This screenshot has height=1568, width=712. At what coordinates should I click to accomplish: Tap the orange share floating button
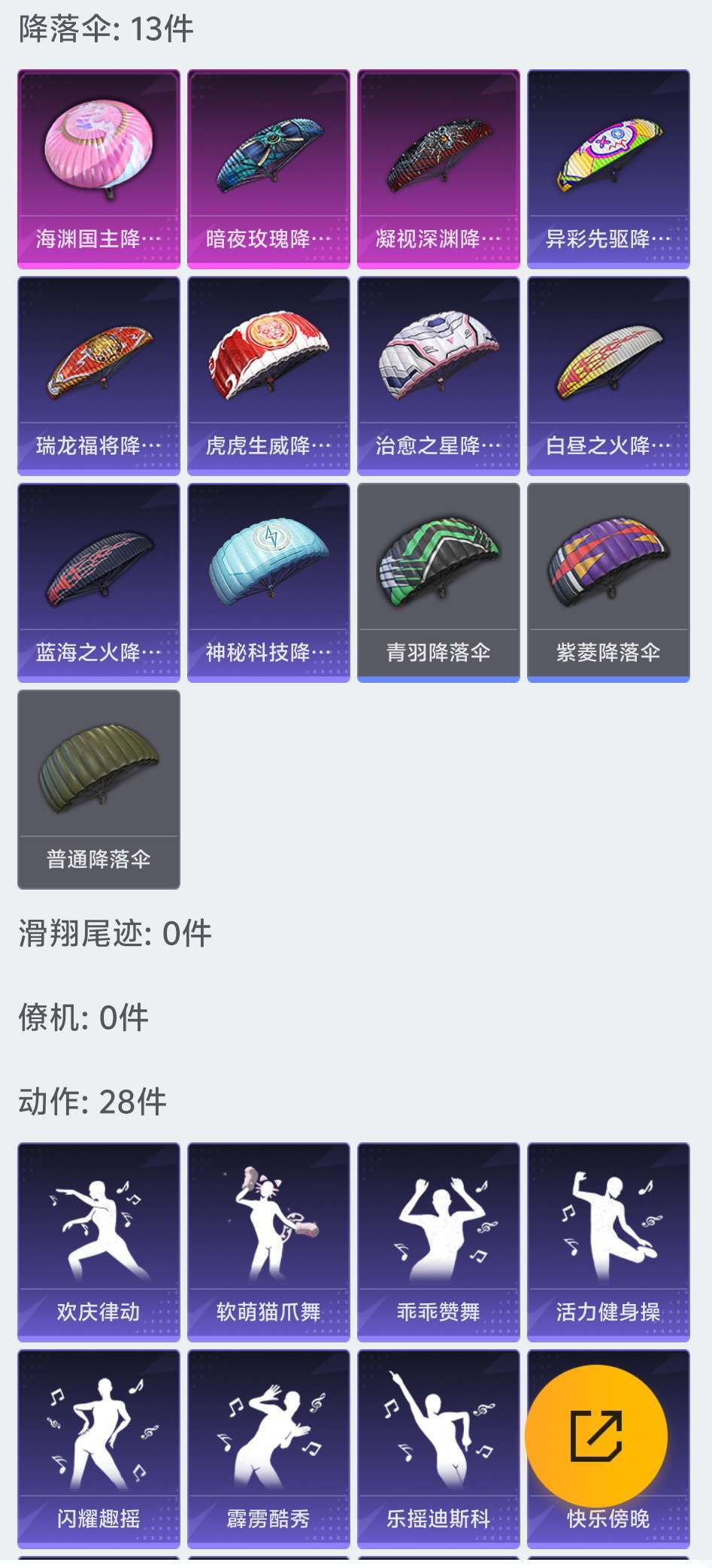point(596,1436)
